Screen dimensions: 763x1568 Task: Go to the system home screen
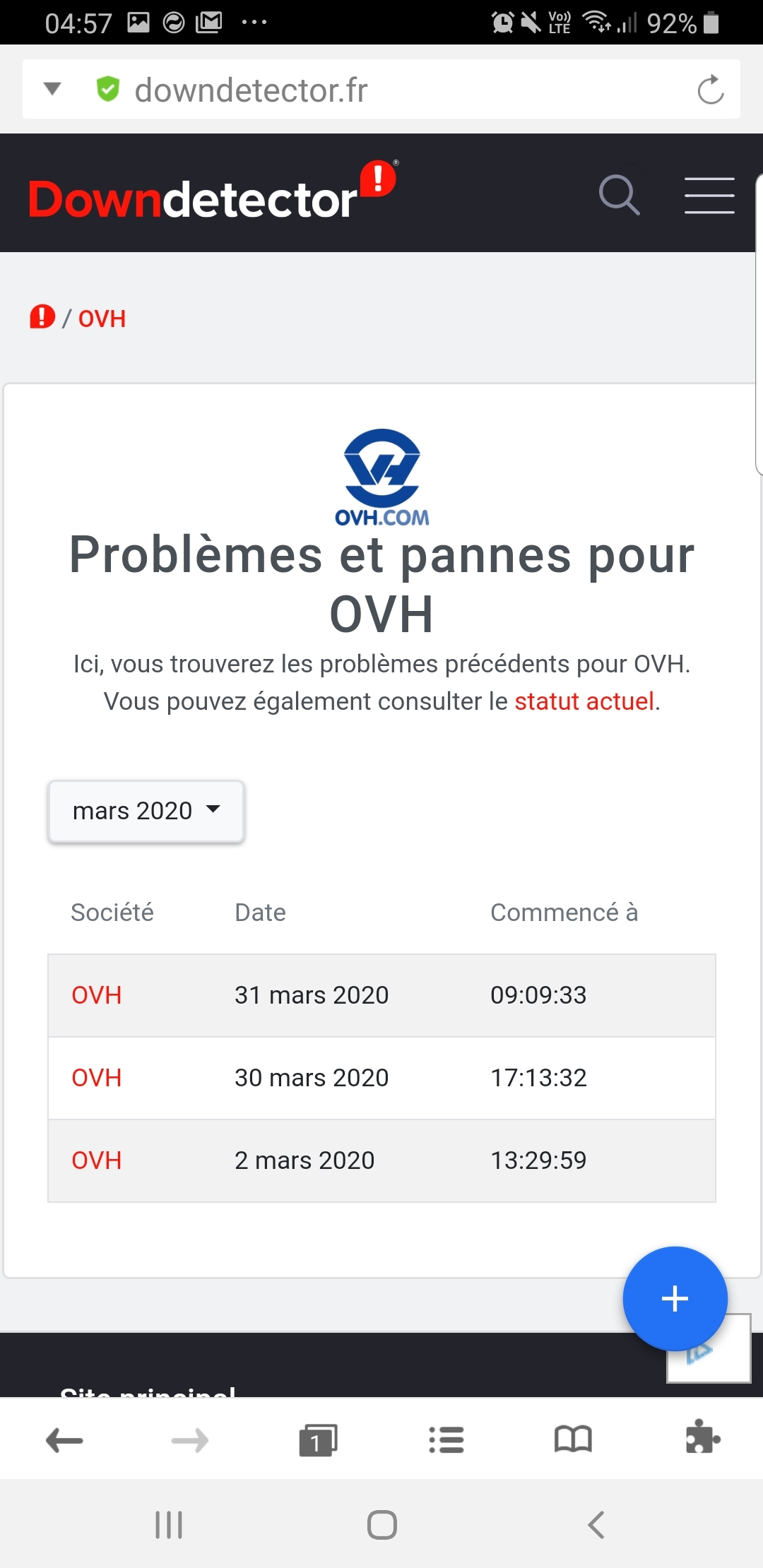point(381,1525)
